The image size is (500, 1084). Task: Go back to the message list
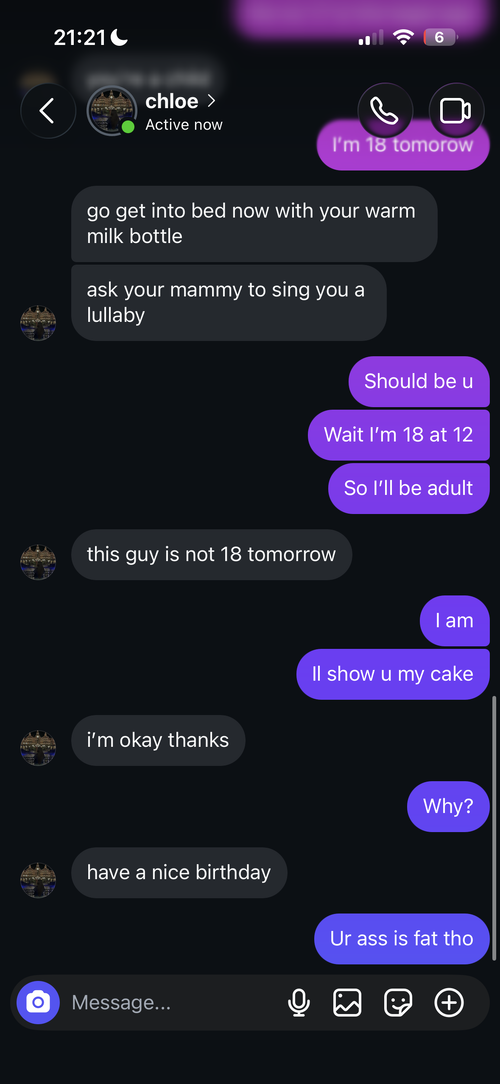(x=48, y=111)
